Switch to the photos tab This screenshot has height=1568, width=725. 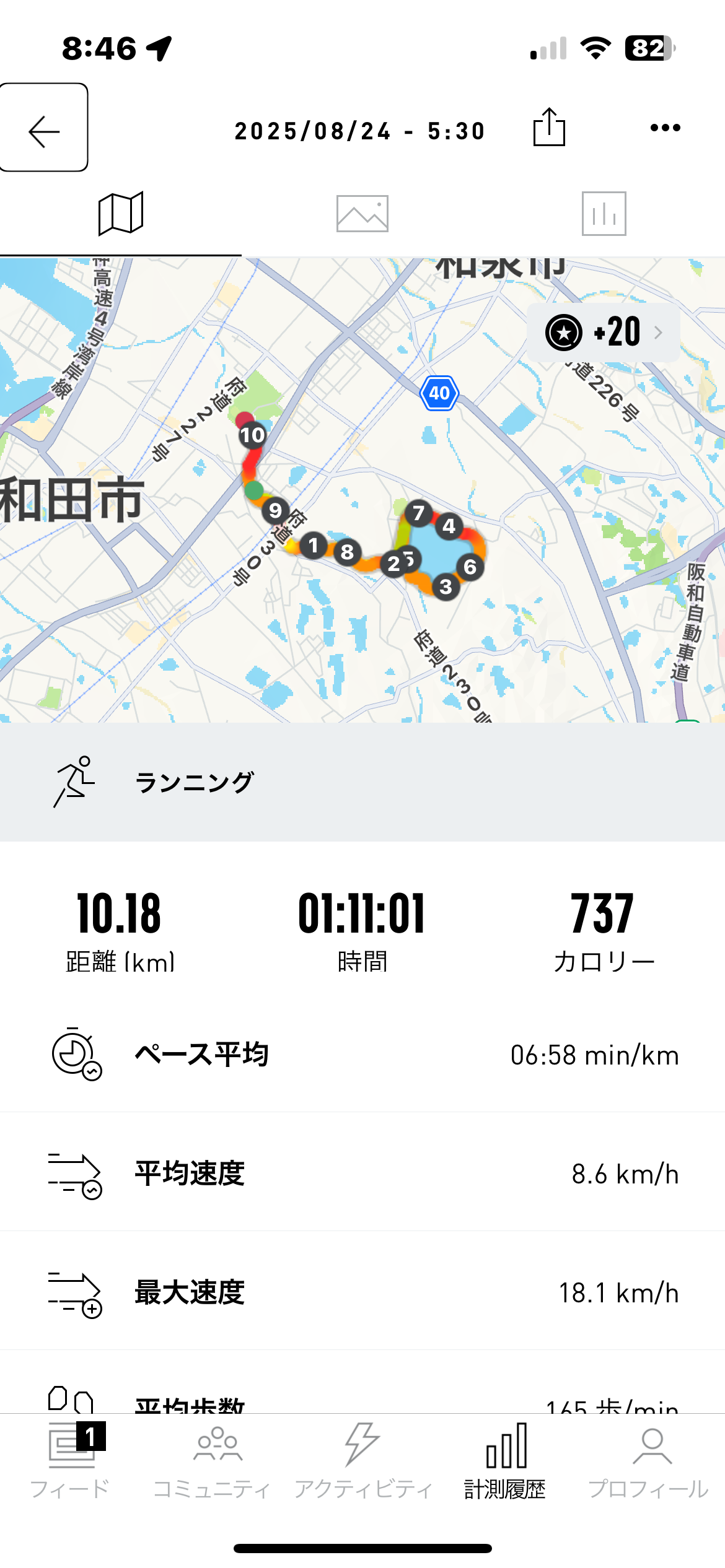362,214
